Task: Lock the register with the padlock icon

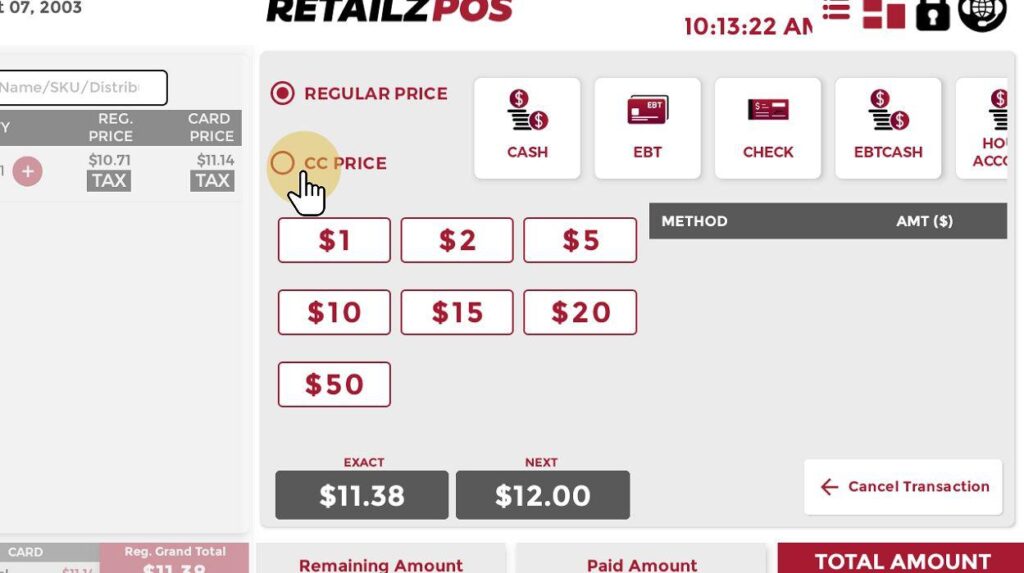Action: [x=932, y=12]
